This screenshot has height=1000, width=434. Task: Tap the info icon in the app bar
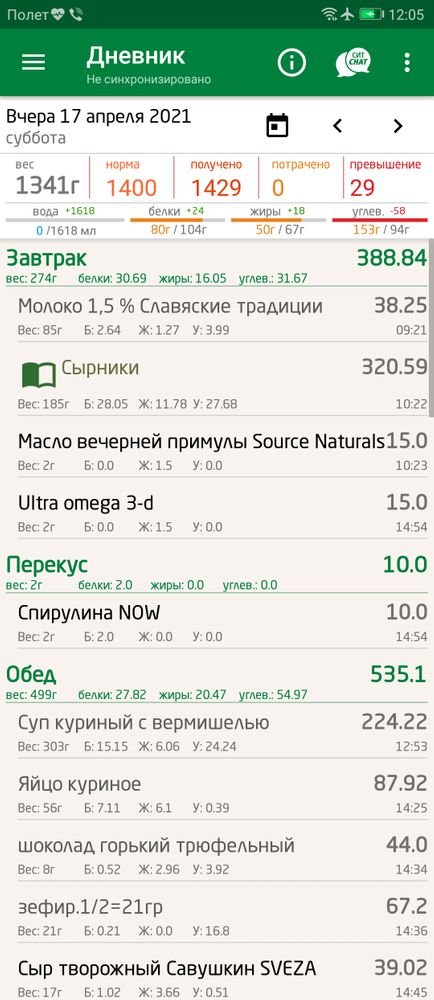pos(292,62)
